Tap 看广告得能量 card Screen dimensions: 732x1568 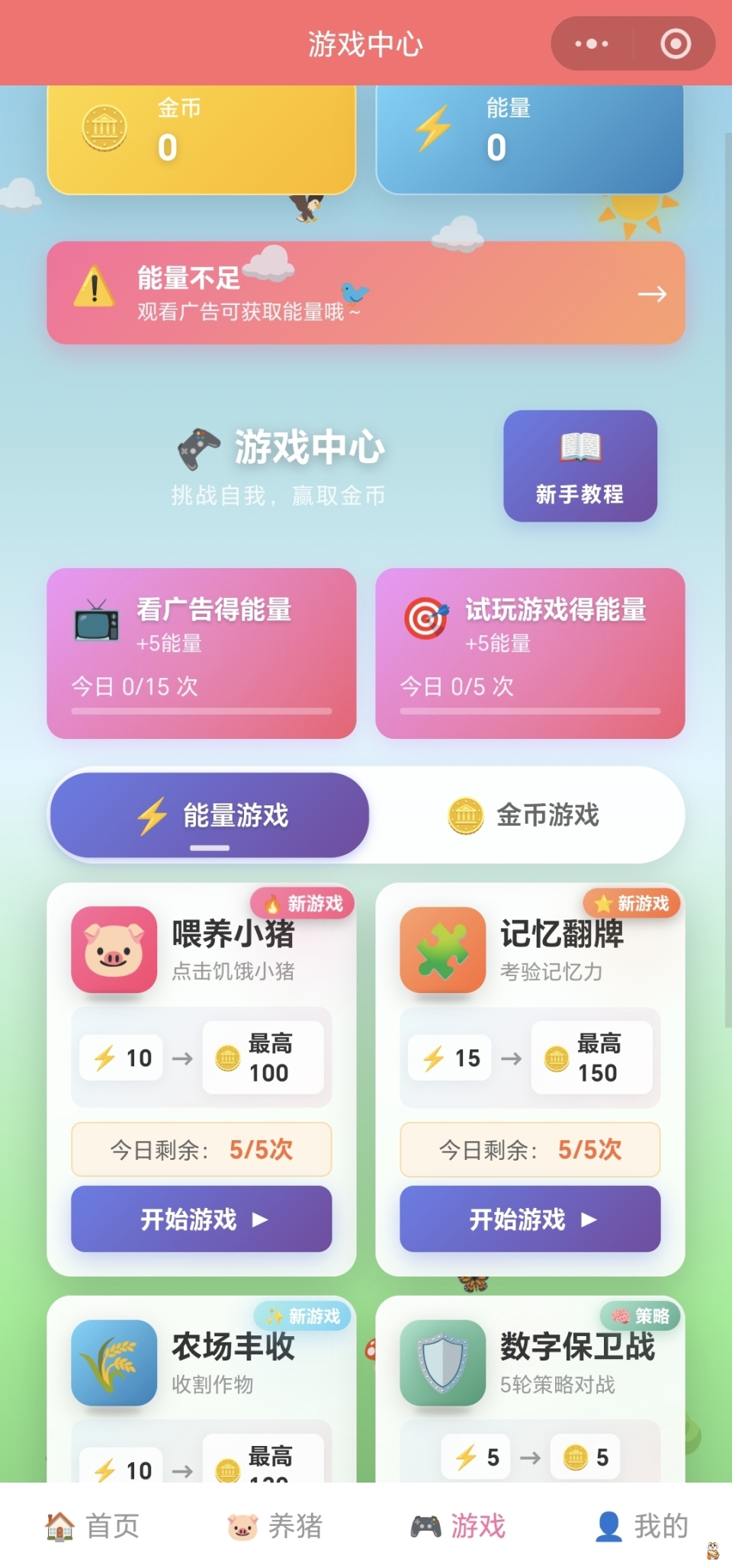click(201, 653)
